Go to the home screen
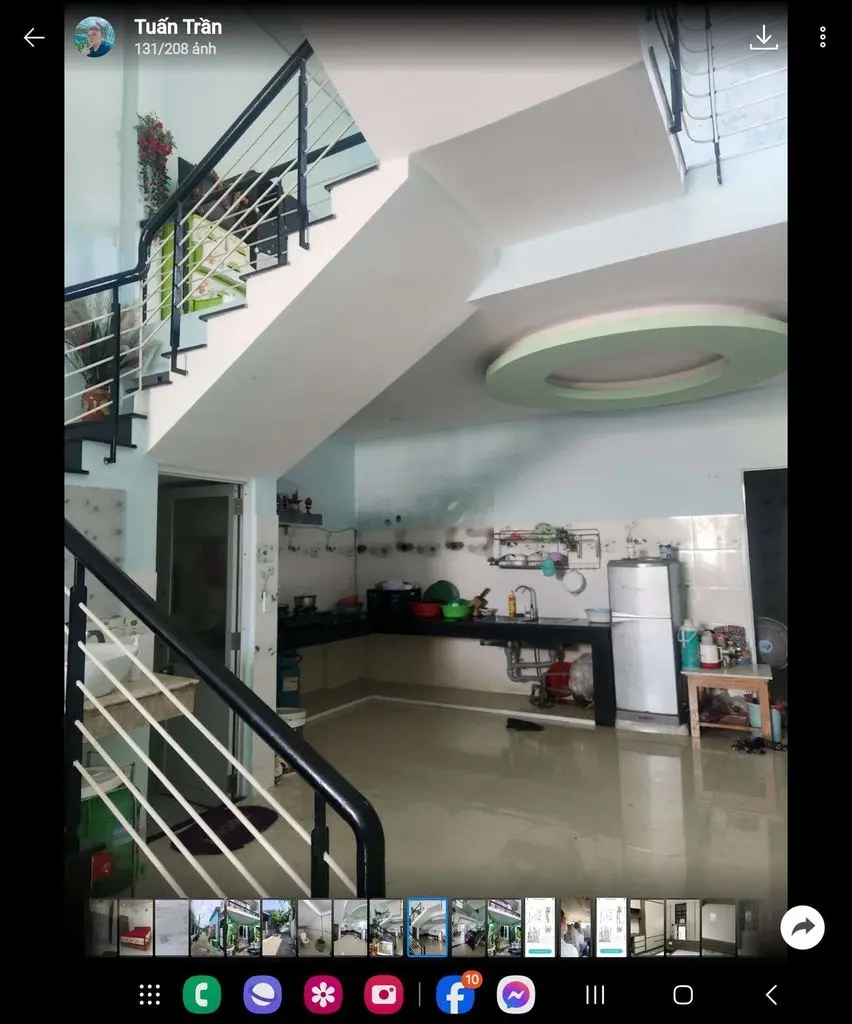The image size is (852, 1024). point(683,994)
